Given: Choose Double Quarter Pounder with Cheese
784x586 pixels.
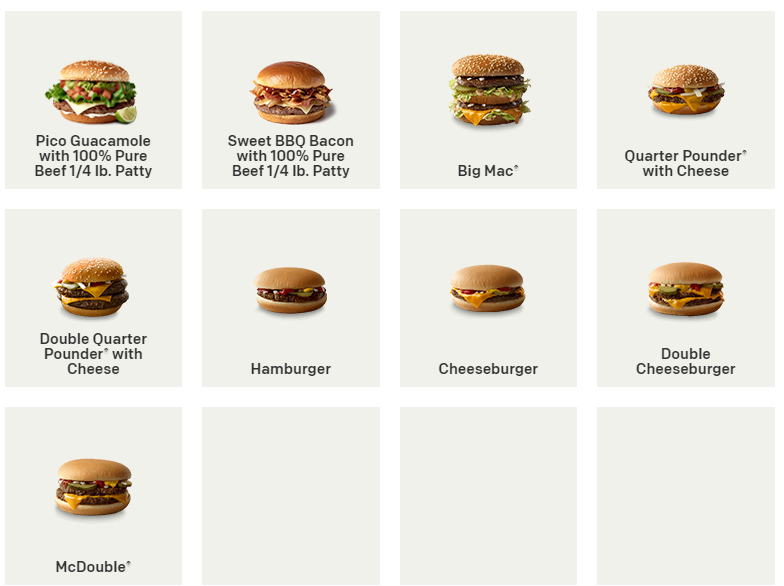Looking at the screenshot, I should click(x=93, y=297).
